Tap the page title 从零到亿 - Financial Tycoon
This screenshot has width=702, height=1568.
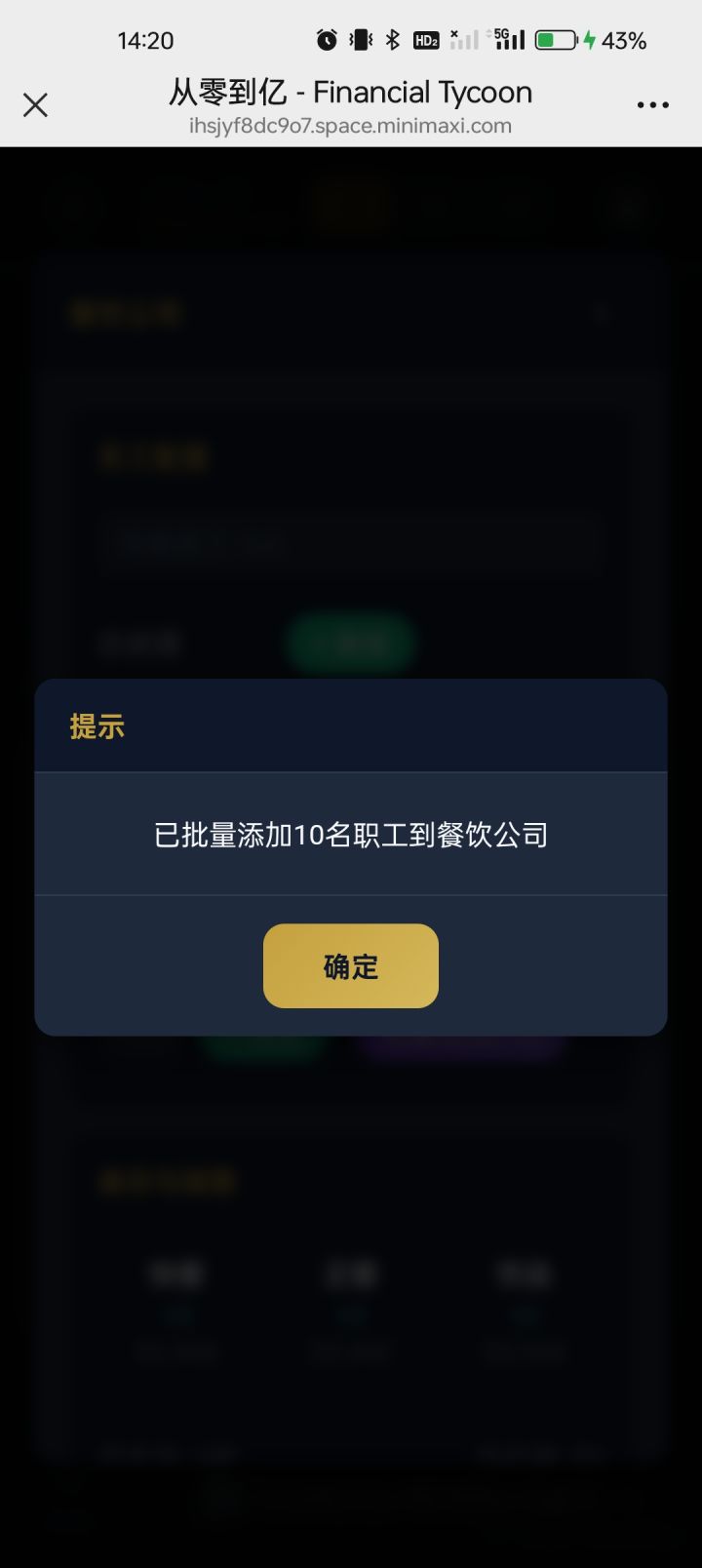coord(350,92)
